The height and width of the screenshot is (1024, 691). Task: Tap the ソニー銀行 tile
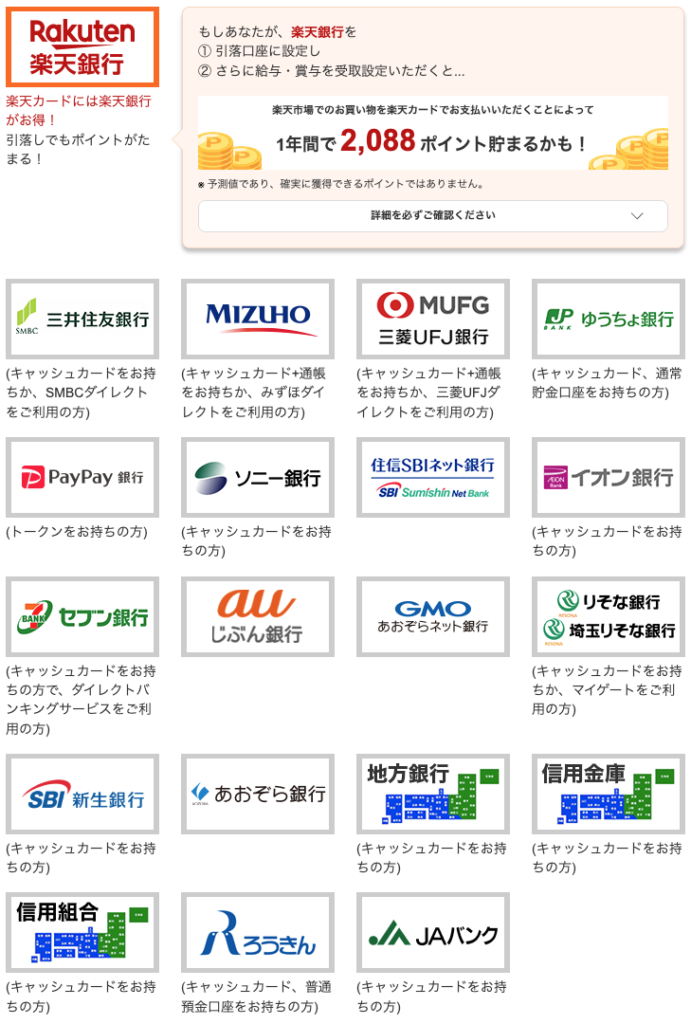(257, 477)
